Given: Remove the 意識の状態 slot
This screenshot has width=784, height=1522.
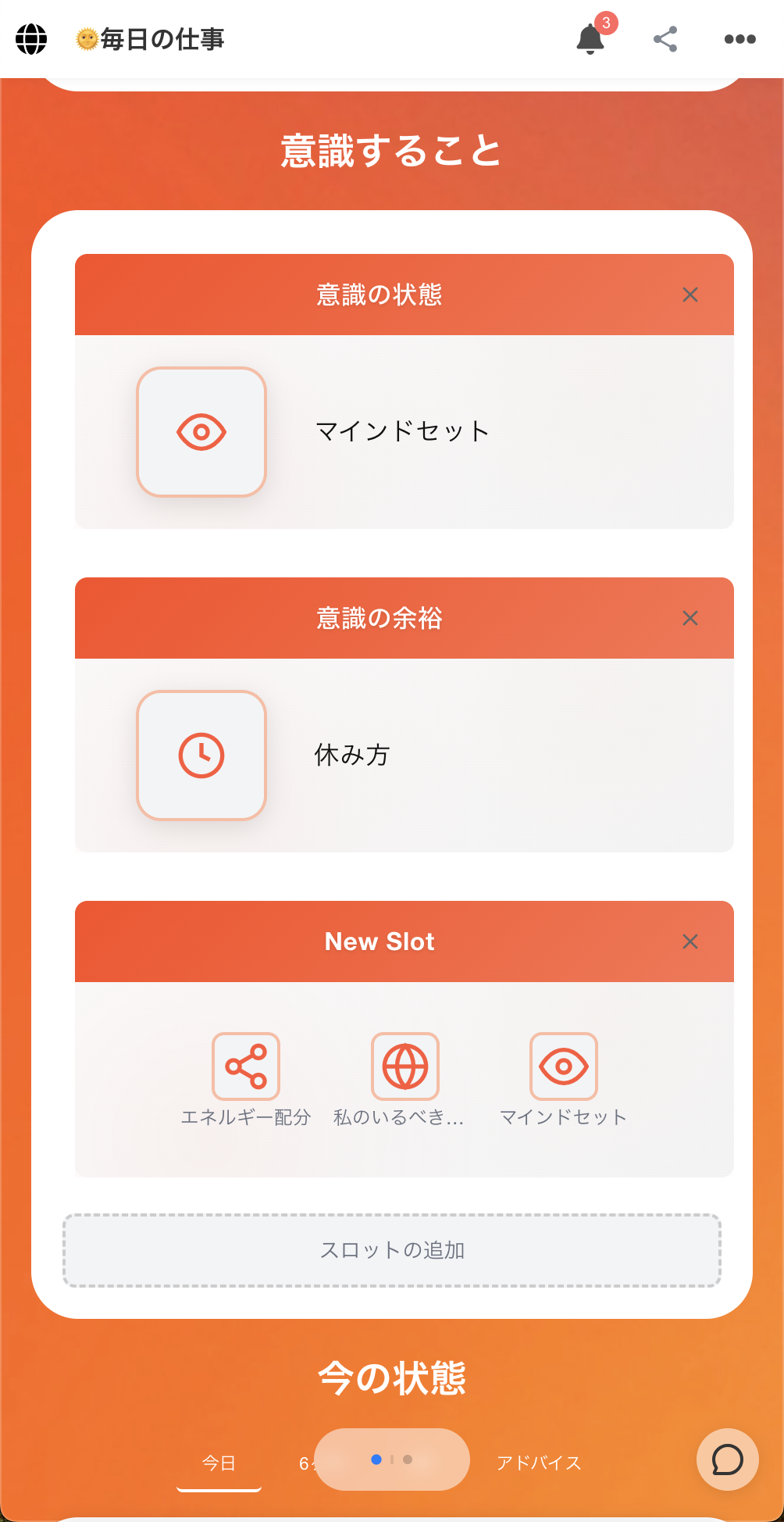Looking at the screenshot, I should (x=690, y=295).
